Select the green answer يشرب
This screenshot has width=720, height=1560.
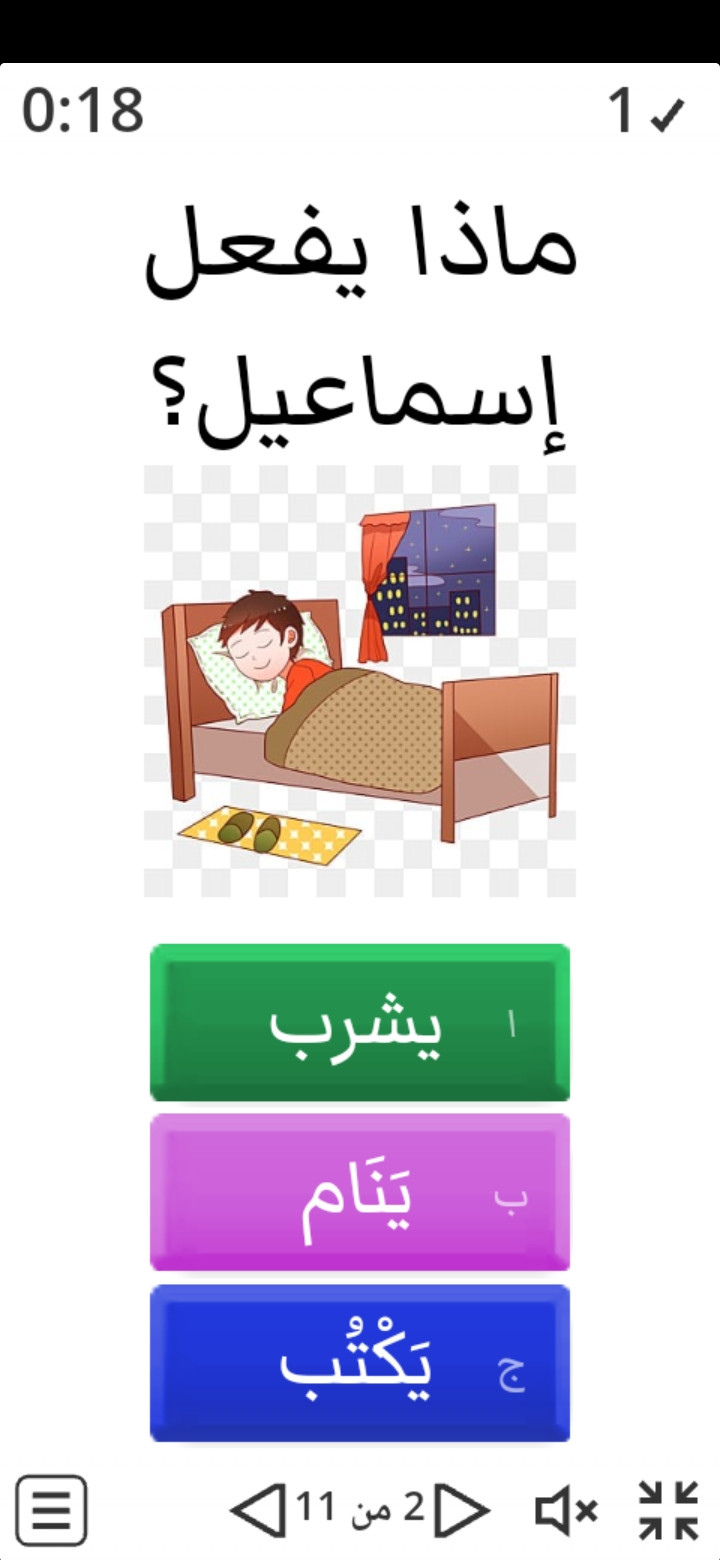(360, 1022)
